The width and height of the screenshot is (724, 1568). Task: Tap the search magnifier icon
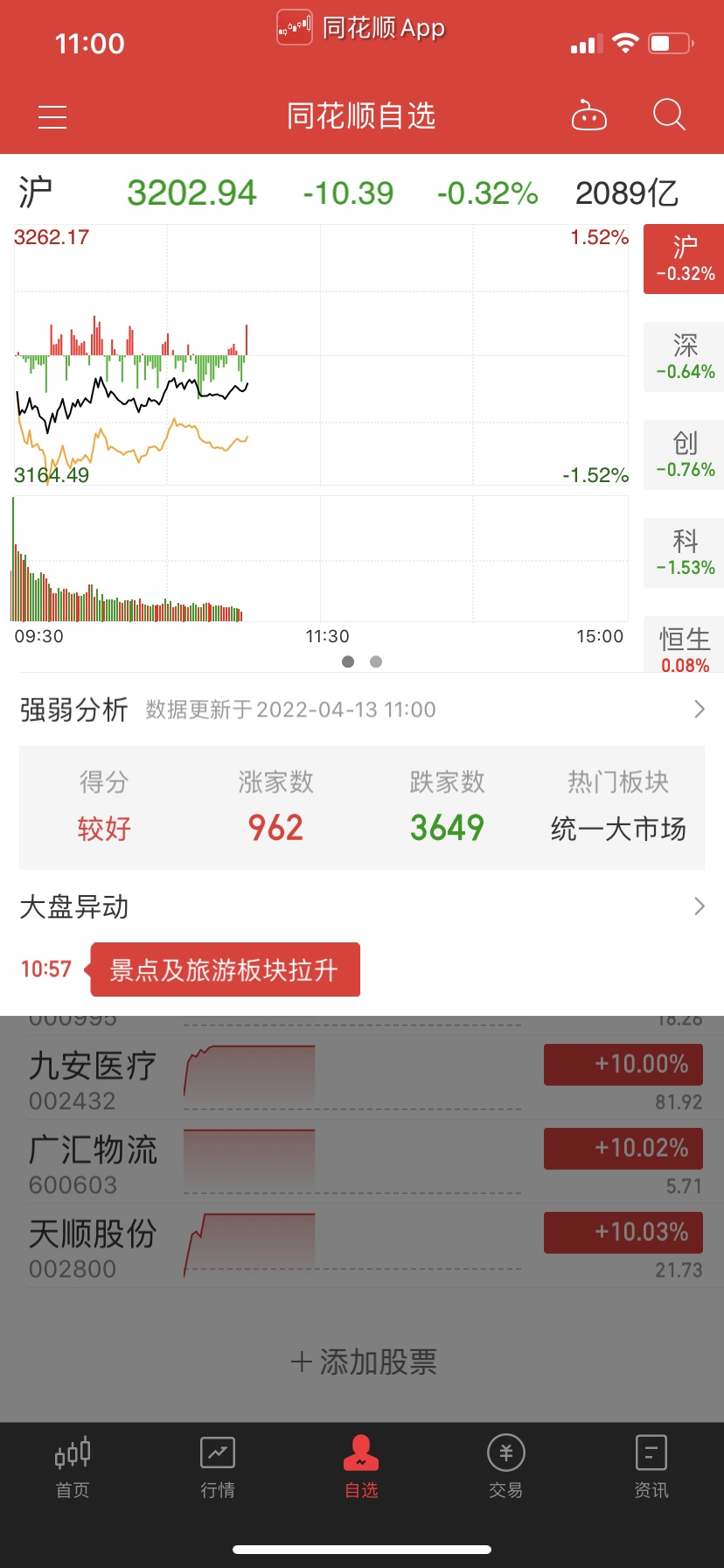click(669, 115)
